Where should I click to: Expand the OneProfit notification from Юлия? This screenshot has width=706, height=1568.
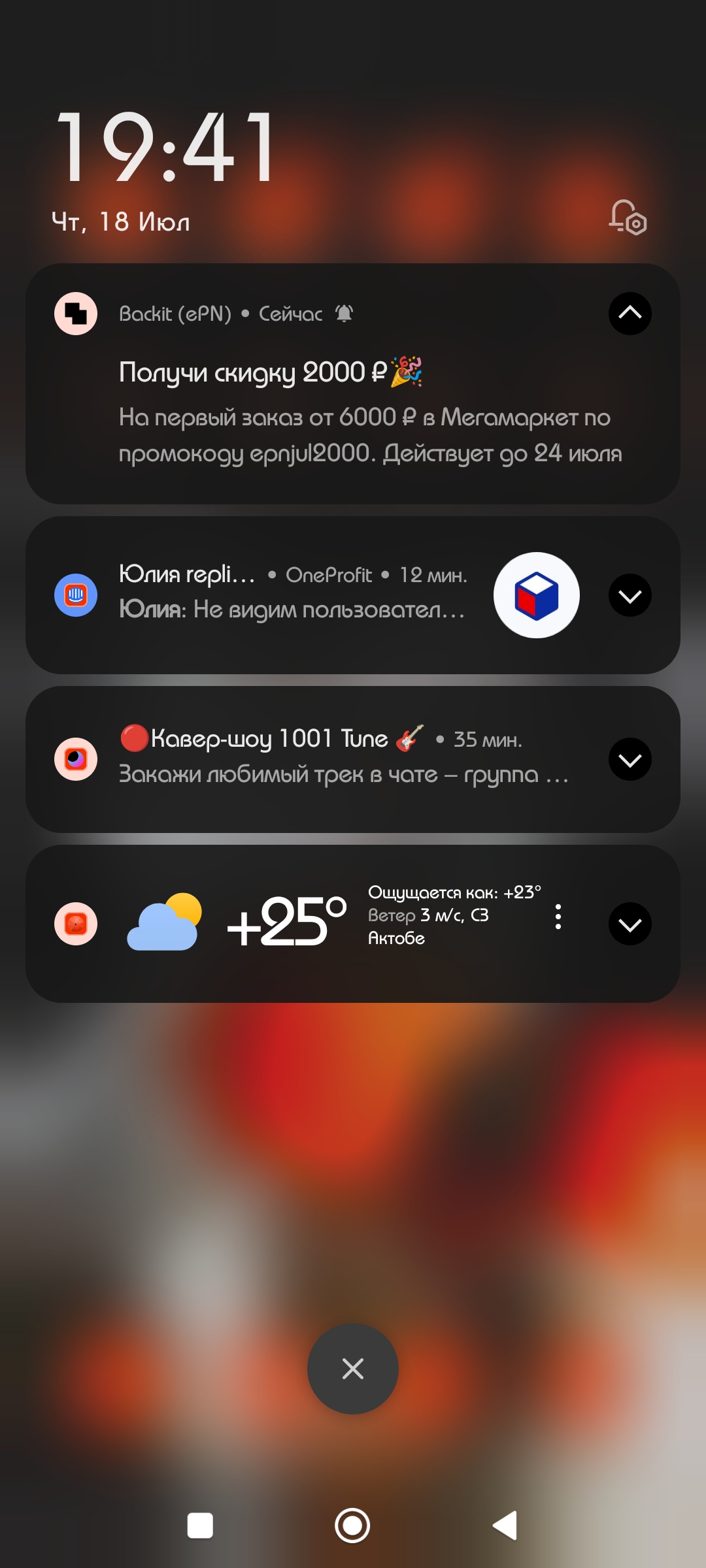tap(630, 595)
